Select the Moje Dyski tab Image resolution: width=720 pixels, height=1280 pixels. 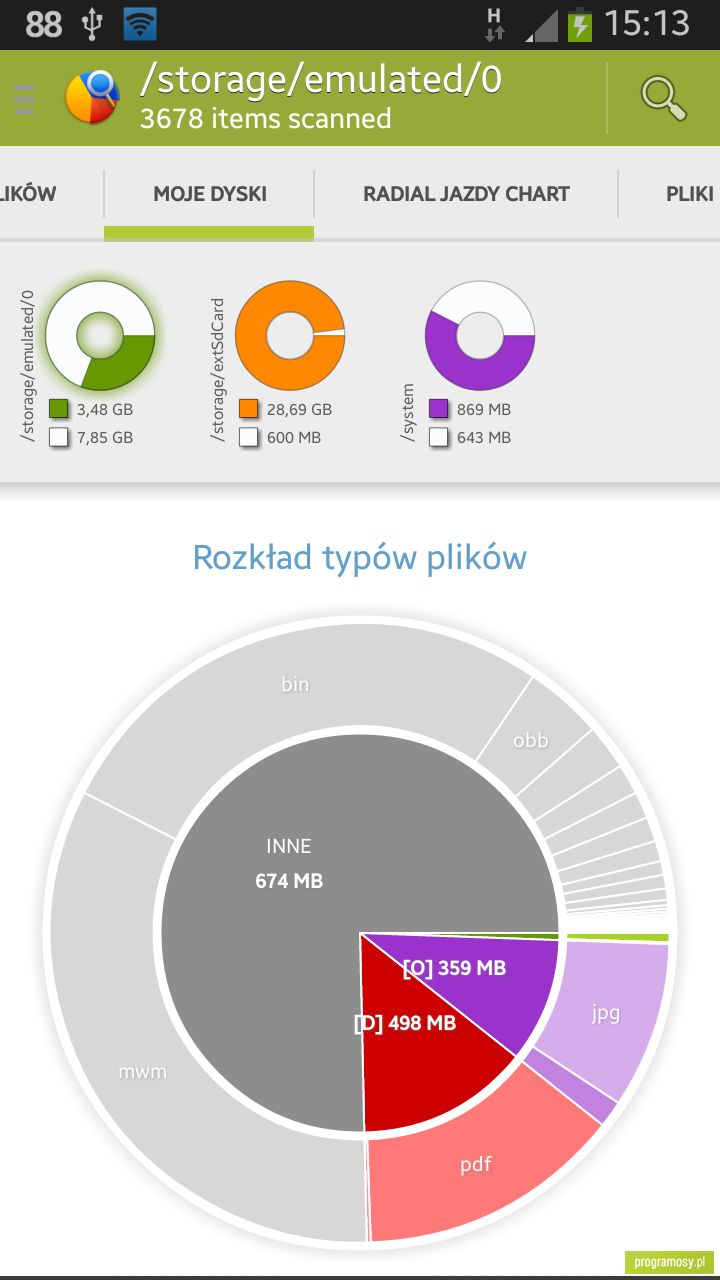click(209, 194)
